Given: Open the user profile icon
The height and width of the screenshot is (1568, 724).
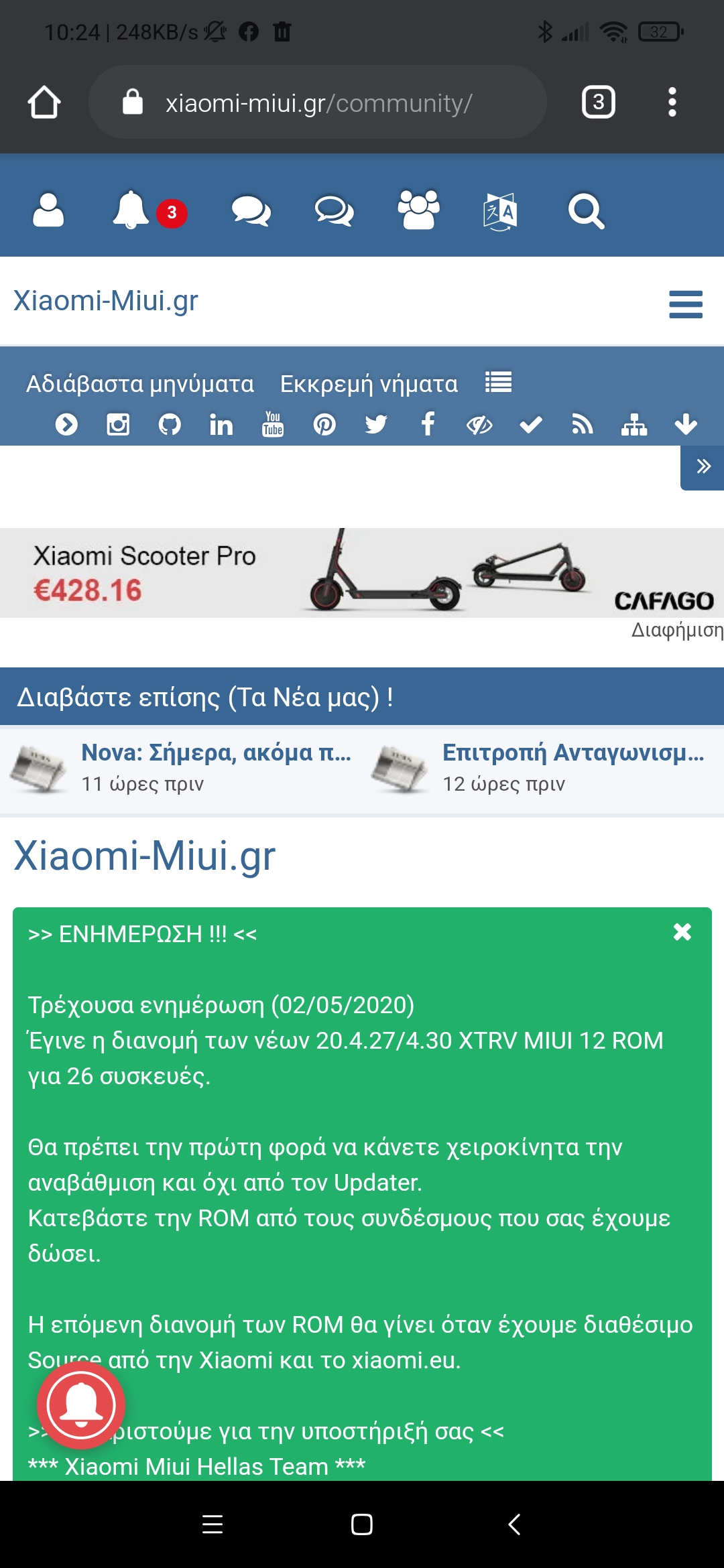Looking at the screenshot, I should 48,210.
